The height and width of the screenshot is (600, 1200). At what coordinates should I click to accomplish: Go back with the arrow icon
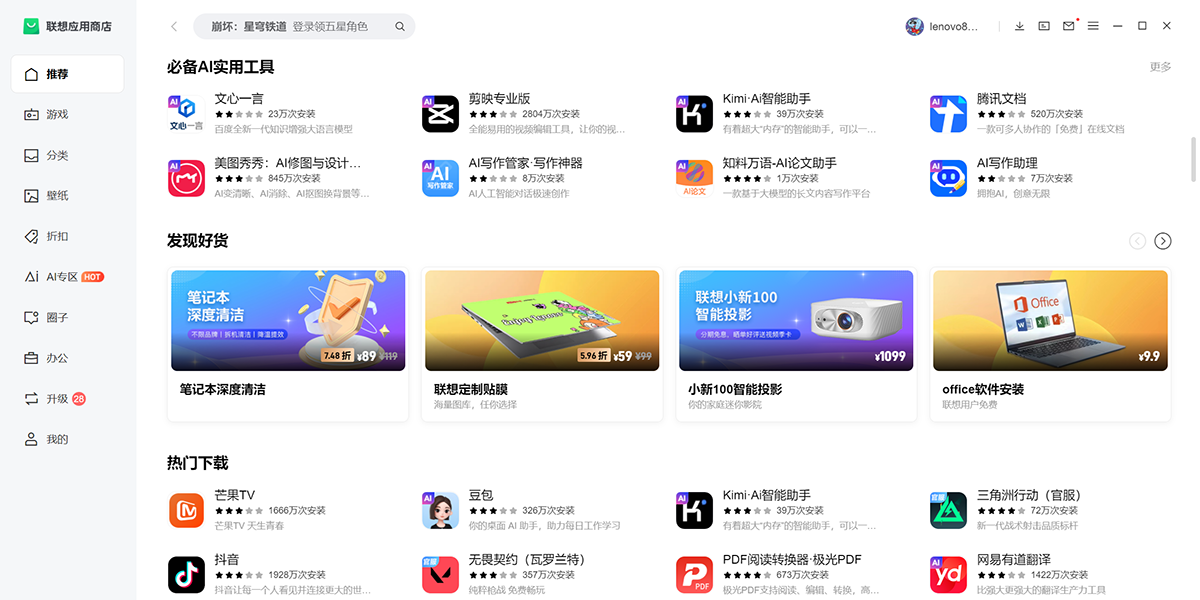pyautogui.click(x=174, y=27)
